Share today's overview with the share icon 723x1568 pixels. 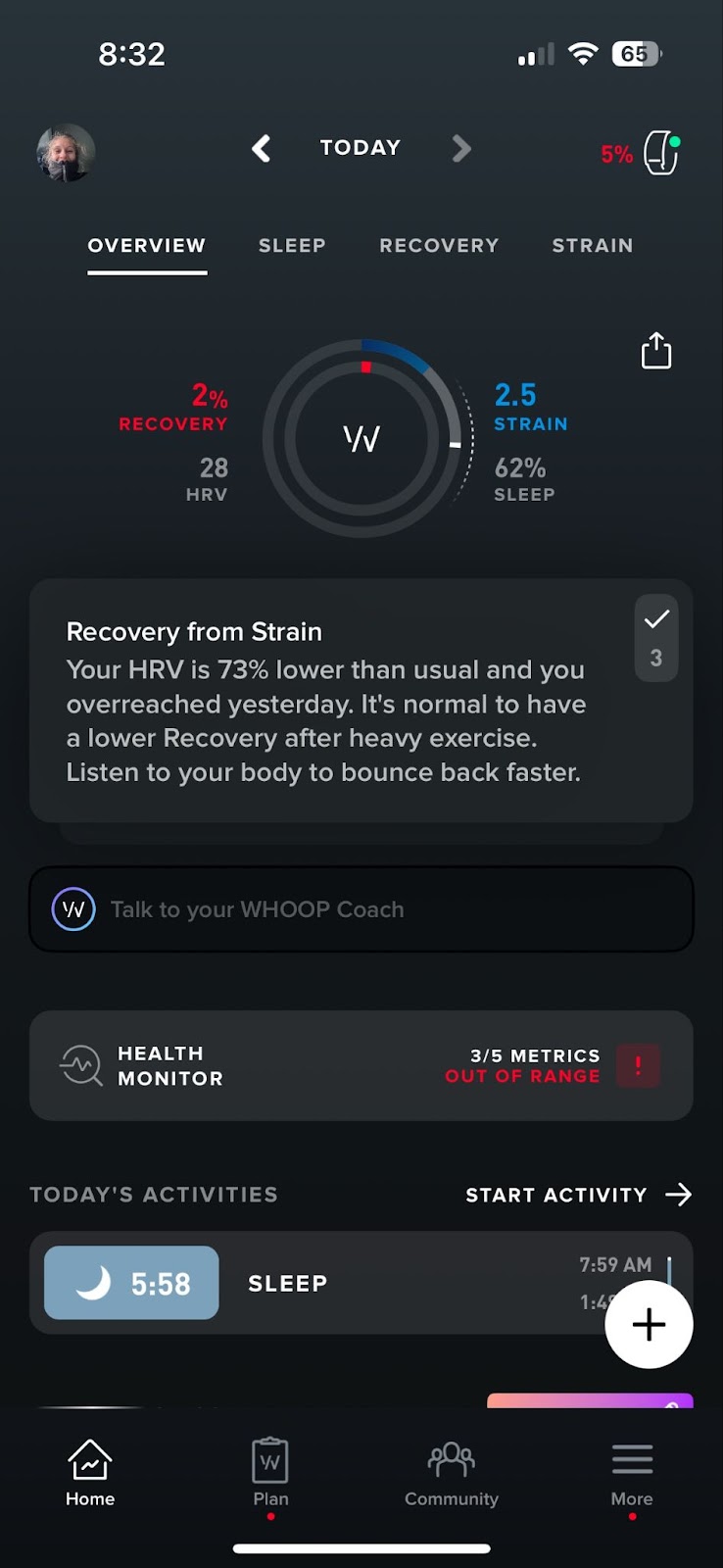pyautogui.click(x=656, y=350)
